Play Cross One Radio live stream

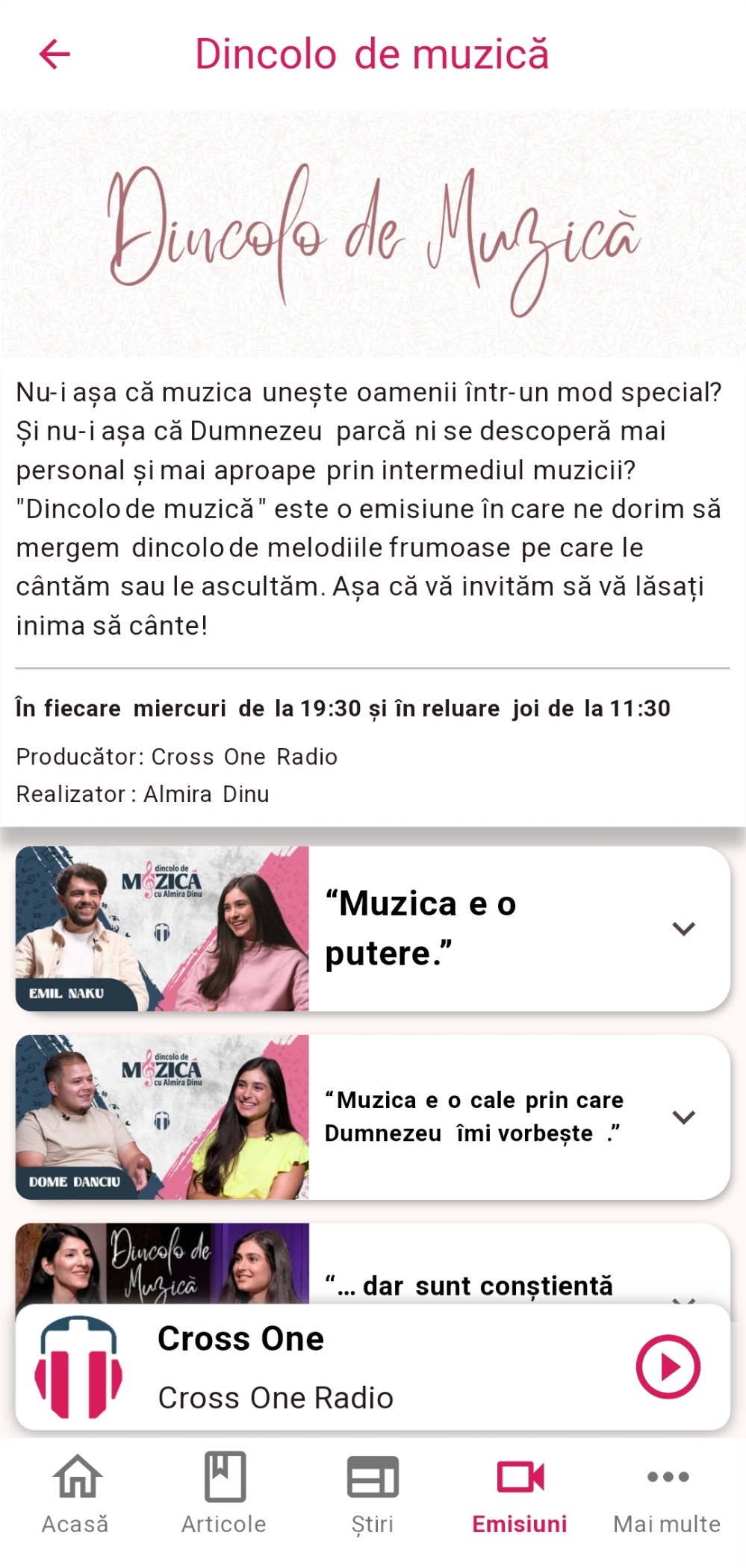[x=668, y=1366]
